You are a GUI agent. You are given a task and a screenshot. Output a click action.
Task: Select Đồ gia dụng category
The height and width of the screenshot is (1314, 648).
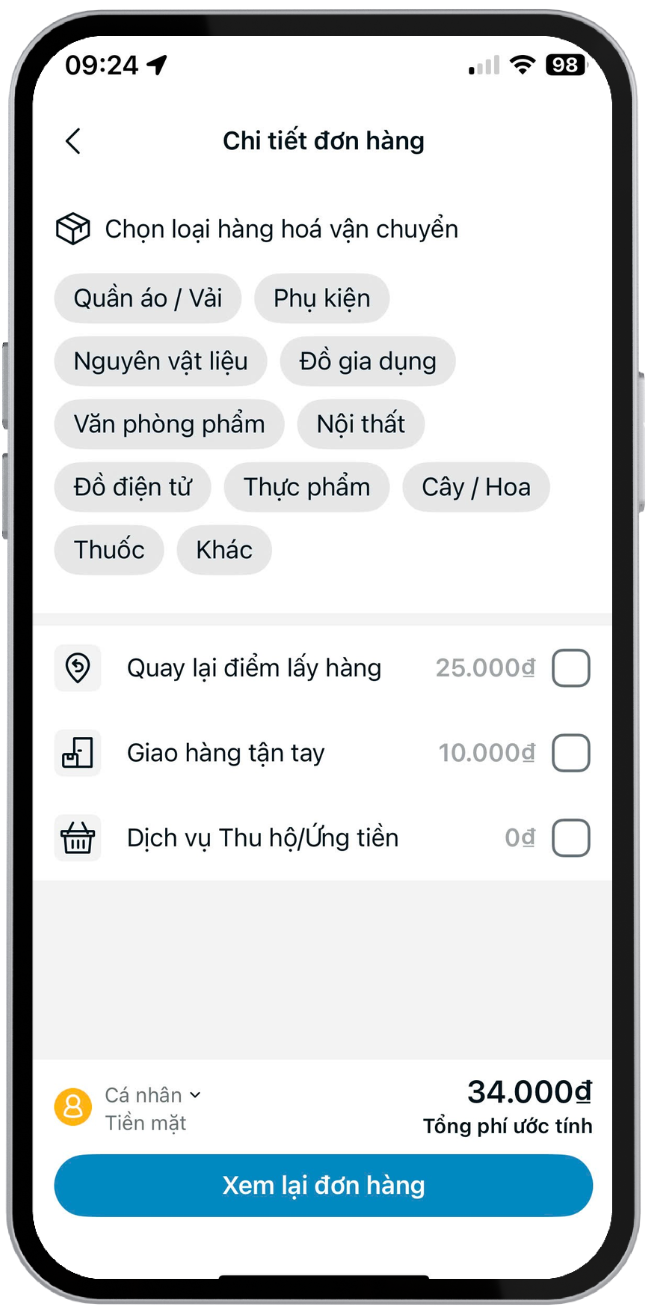click(x=367, y=361)
